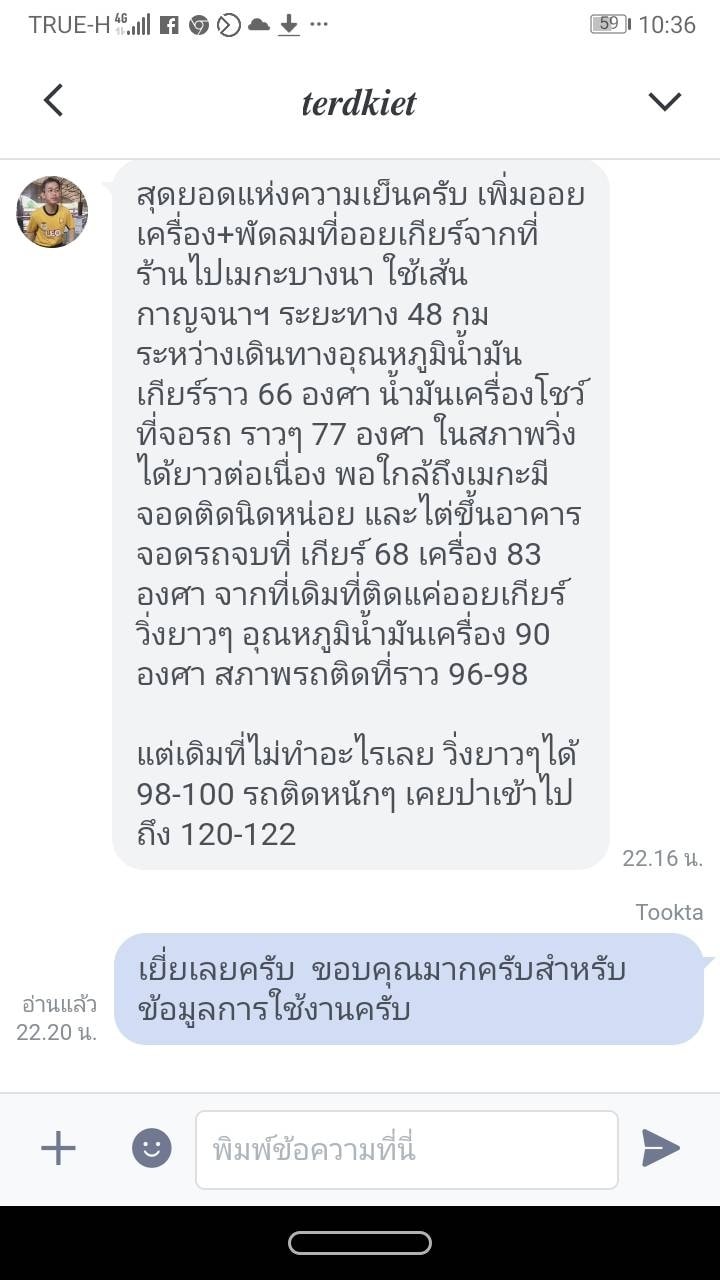Screen dimensions: 720x1280
Task: Tap the plus attach icon
Action: (58, 1149)
